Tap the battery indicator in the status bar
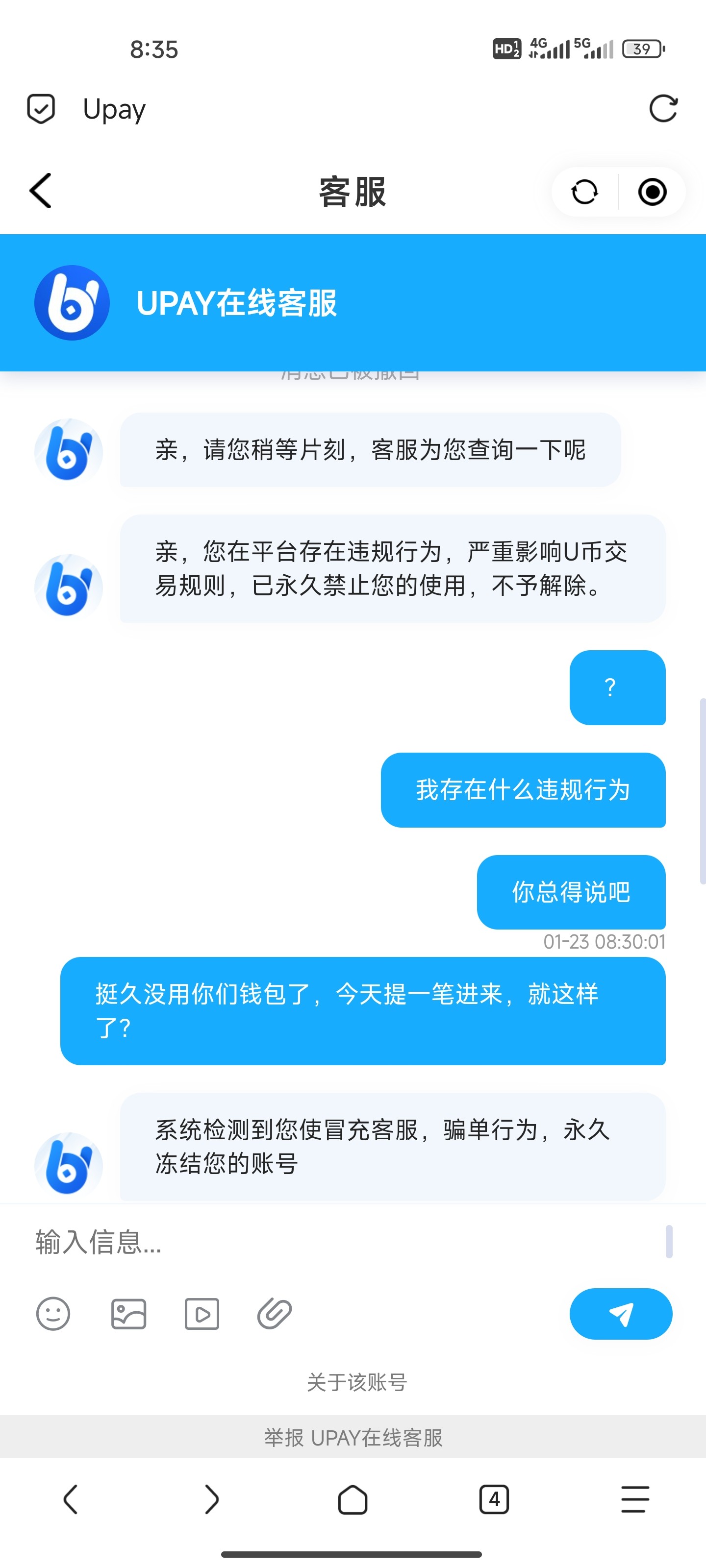 [641, 49]
